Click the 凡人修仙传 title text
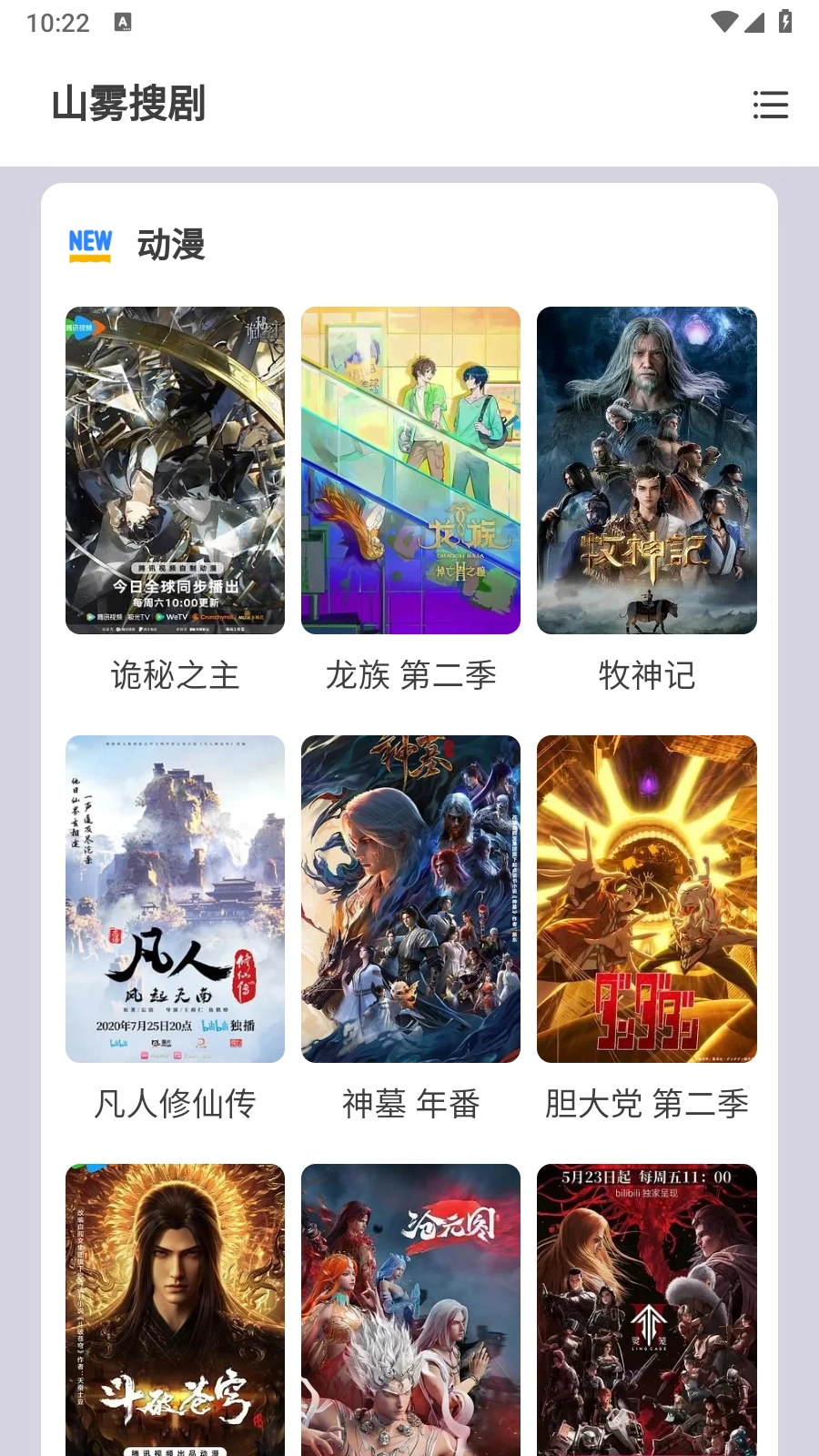819x1456 pixels. (x=174, y=1103)
